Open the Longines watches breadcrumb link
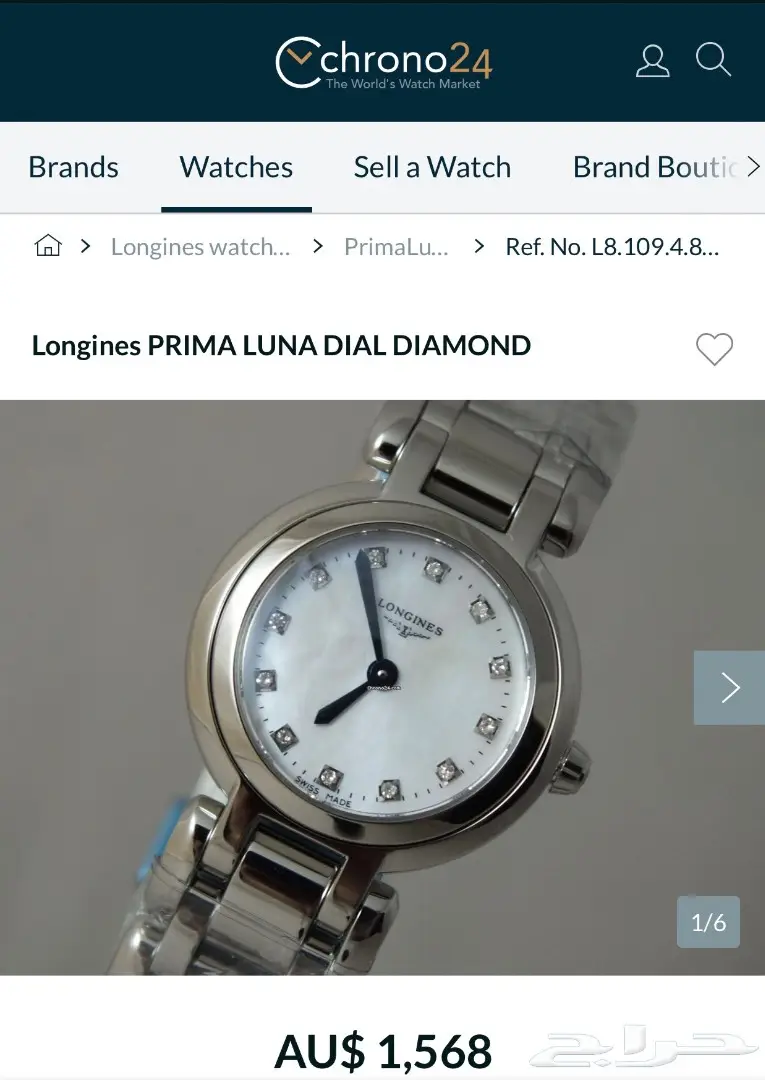The width and height of the screenshot is (765, 1080). pyautogui.click(x=199, y=246)
